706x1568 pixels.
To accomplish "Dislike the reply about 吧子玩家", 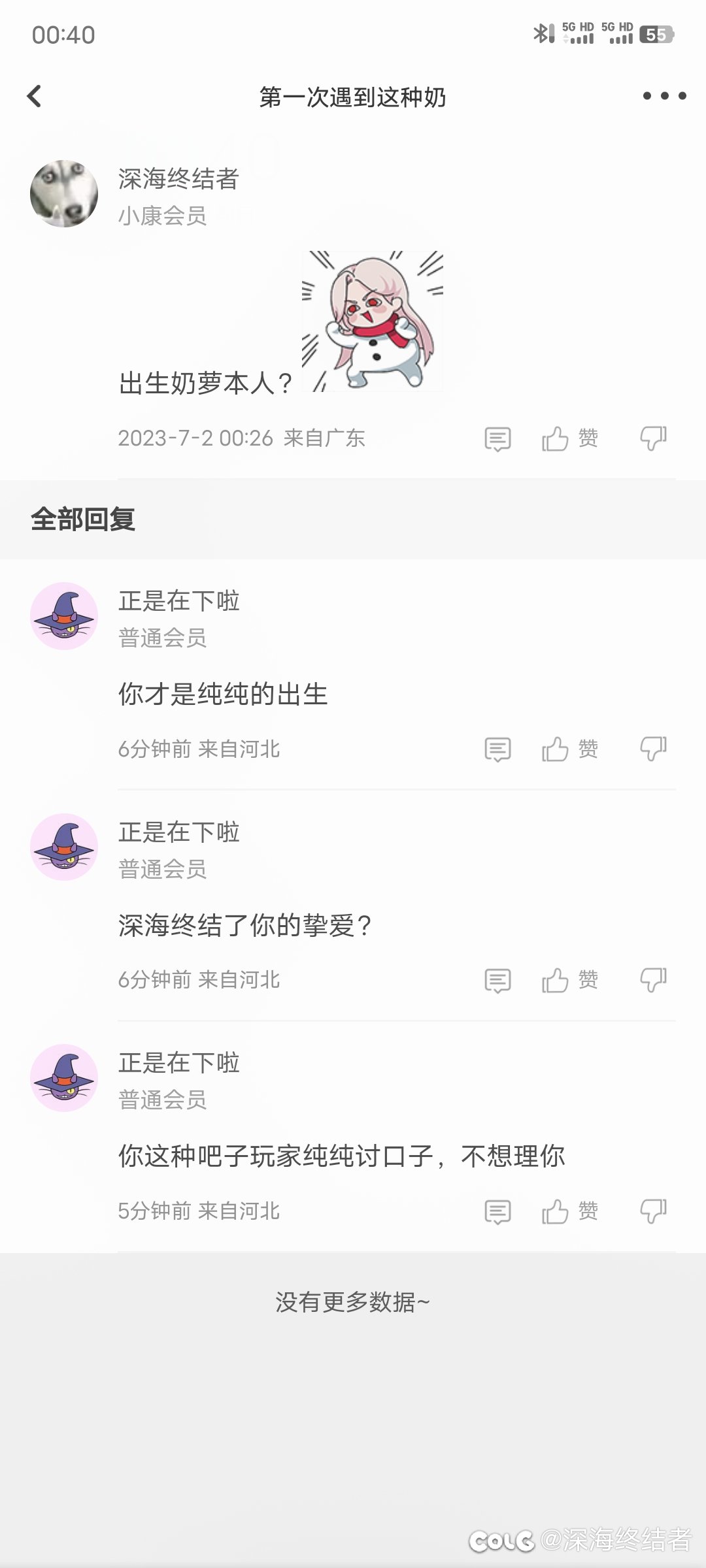I will [x=653, y=1211].
